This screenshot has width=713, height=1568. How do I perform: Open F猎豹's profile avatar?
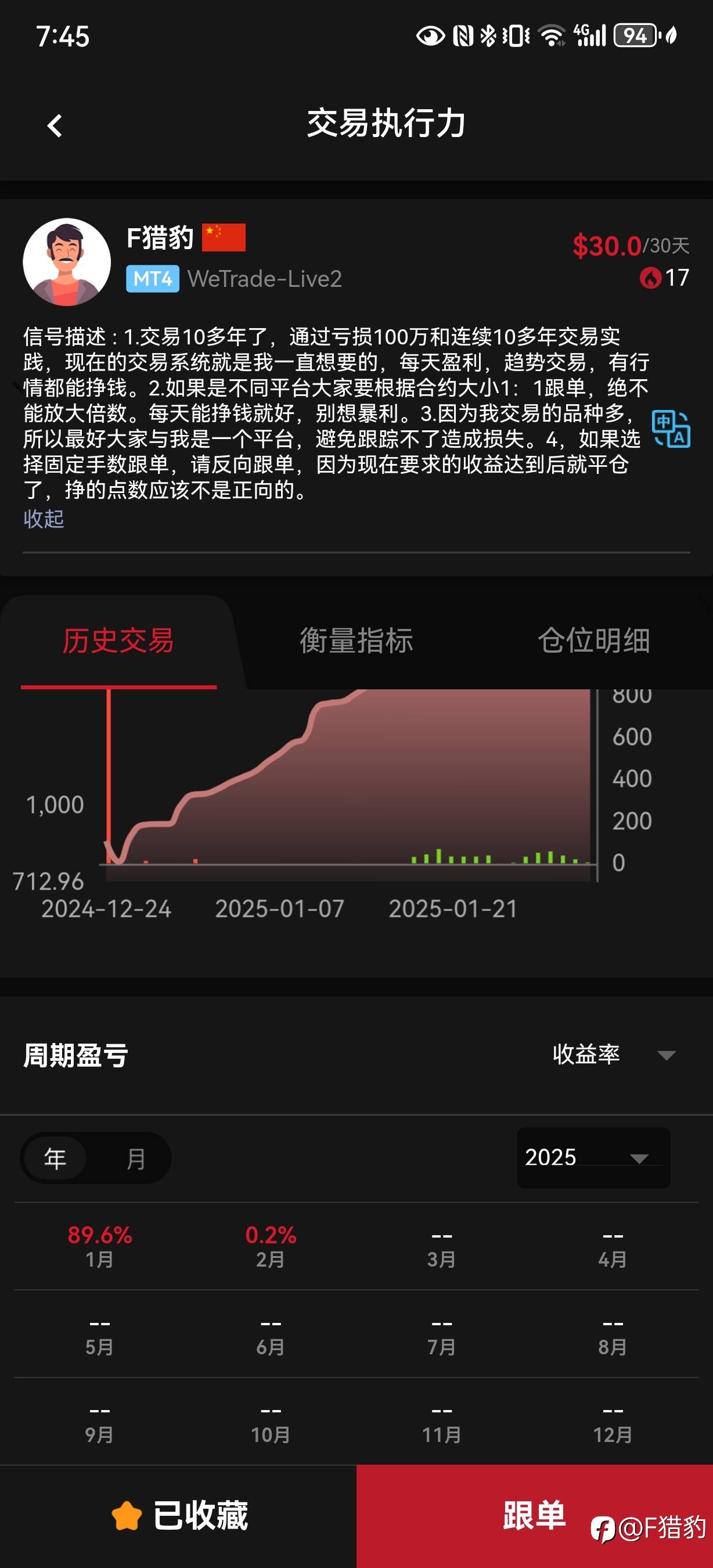pyautogui.click(x=67, y=262)
